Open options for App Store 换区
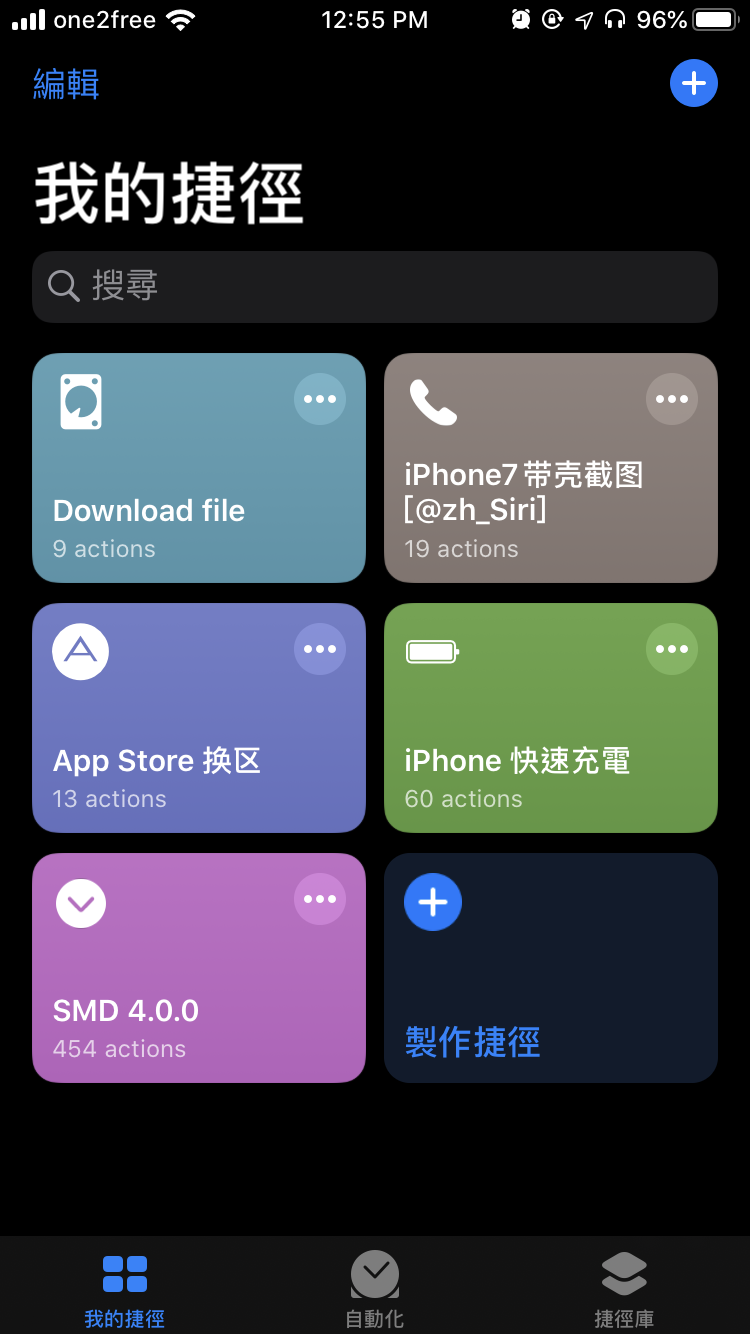This screenshot has width=750, height=1334. pos(320,649)
